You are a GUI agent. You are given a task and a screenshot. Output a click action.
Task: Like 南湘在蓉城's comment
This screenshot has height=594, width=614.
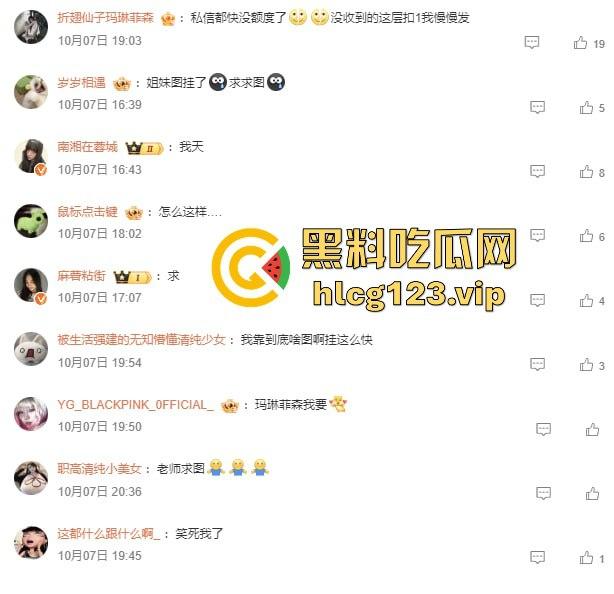click(586, 172)
